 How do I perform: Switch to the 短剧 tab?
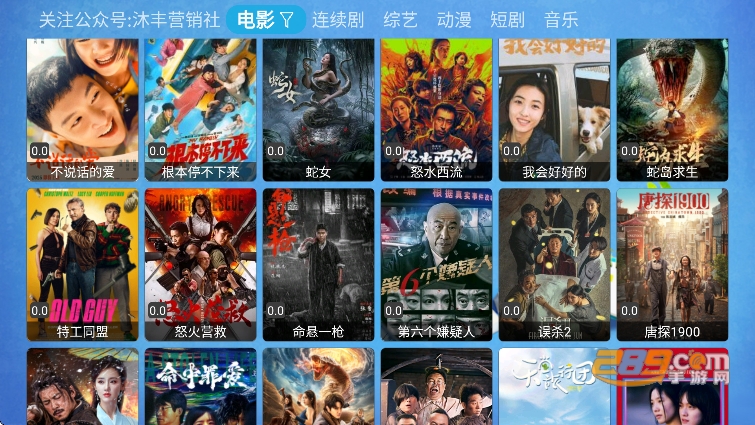tap(507, 19)
